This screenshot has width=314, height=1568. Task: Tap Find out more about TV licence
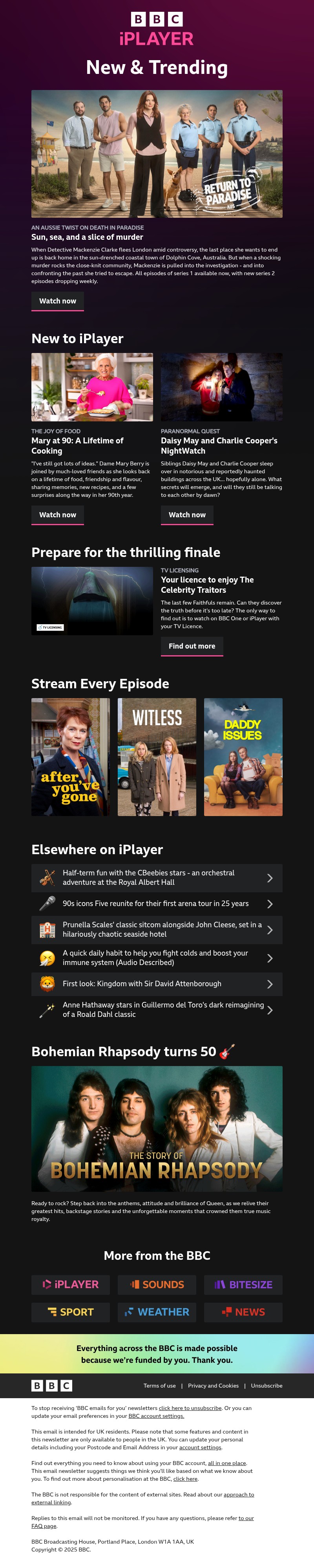(x=191, y=646)
